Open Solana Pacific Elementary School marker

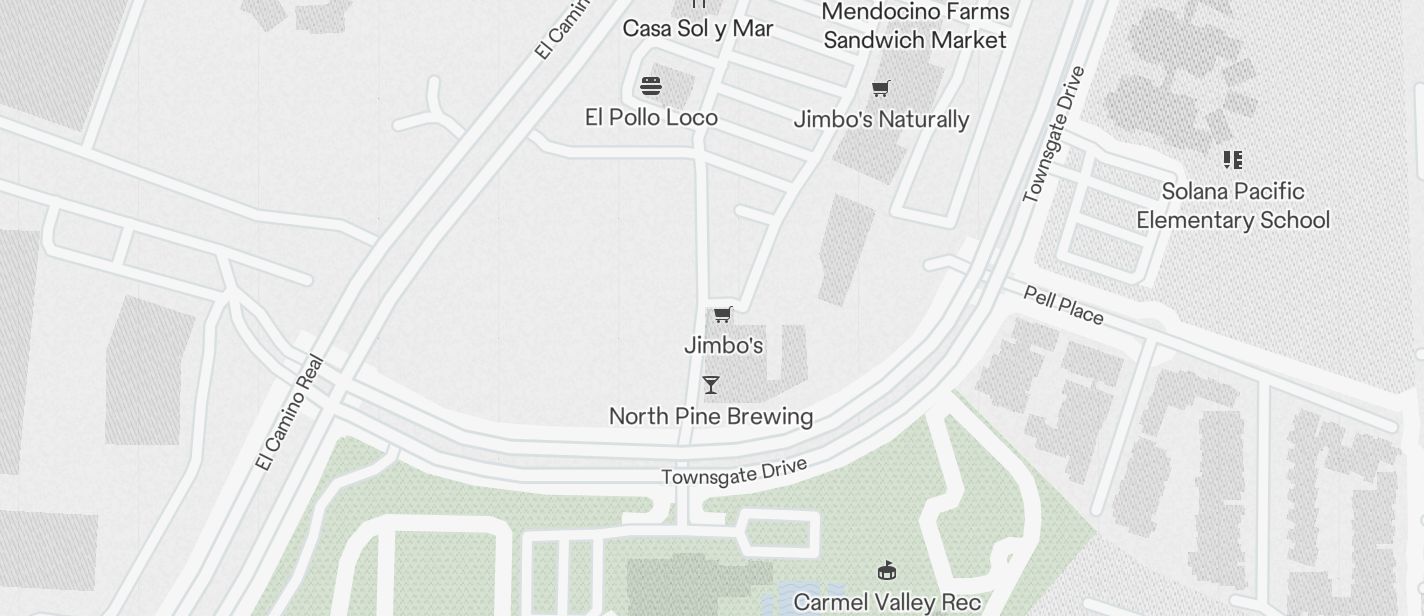click(1232, 160)
